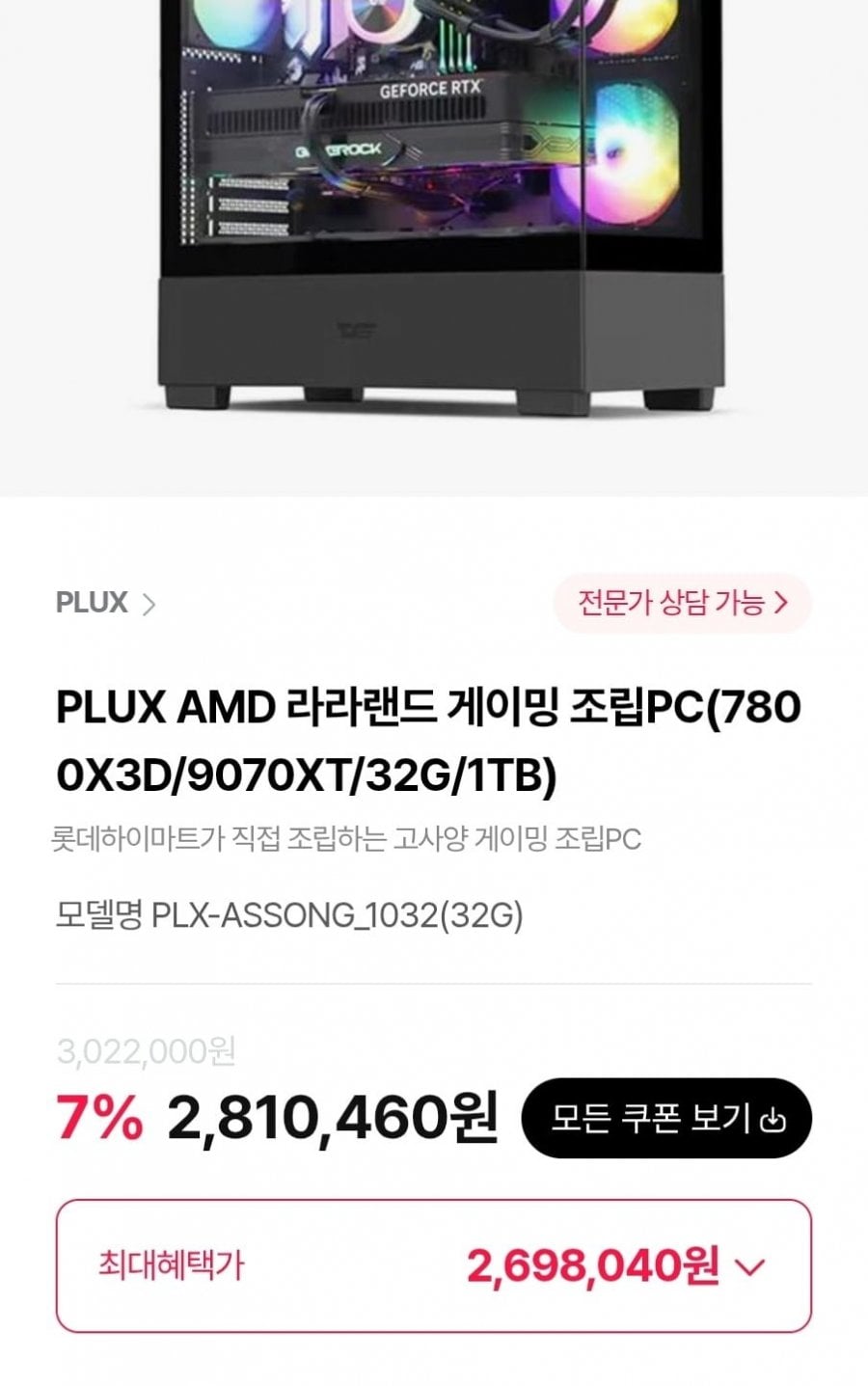Expand the 최대혜택가 price breakdown
868x1386 pixels.
point(749,1266)
